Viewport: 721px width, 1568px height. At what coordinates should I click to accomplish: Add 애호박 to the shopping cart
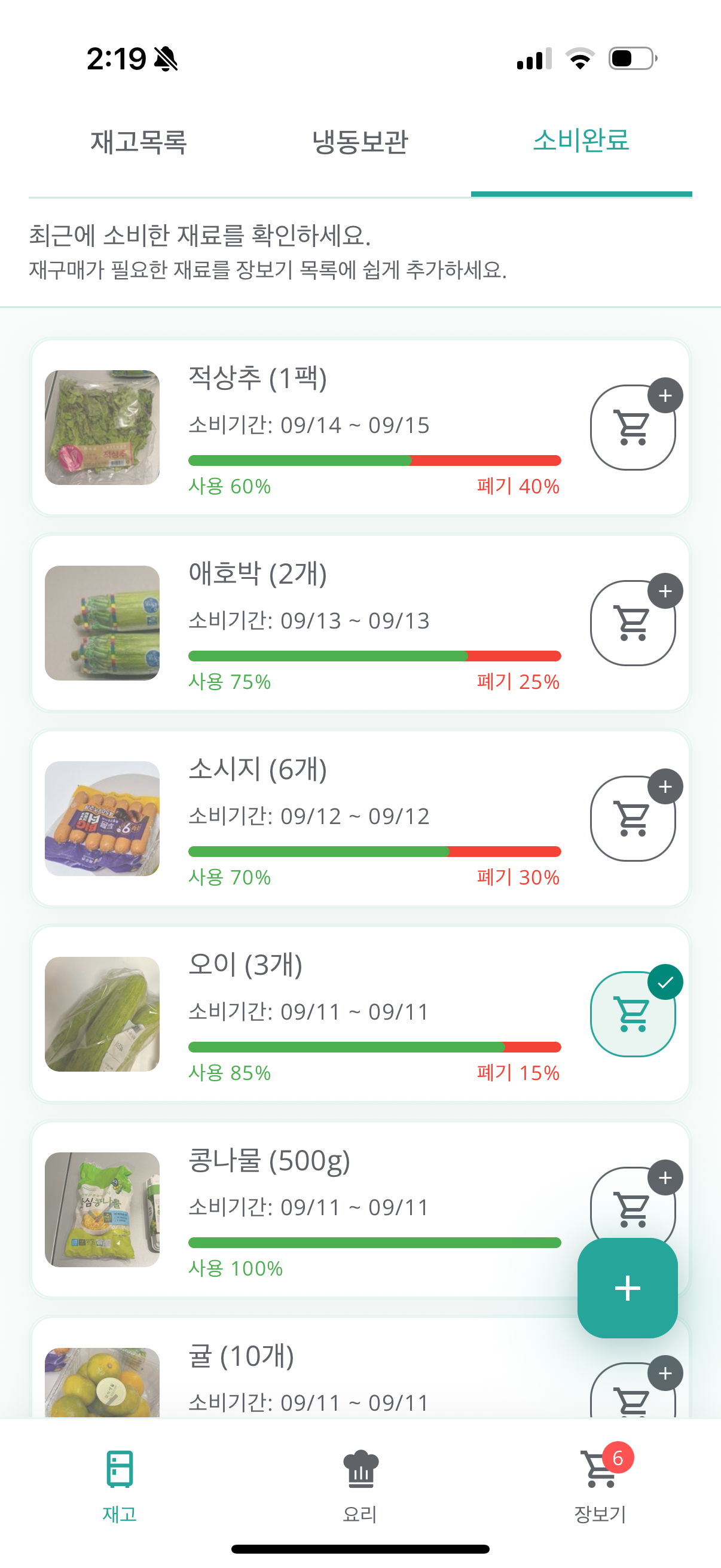[x=632, y=623]
